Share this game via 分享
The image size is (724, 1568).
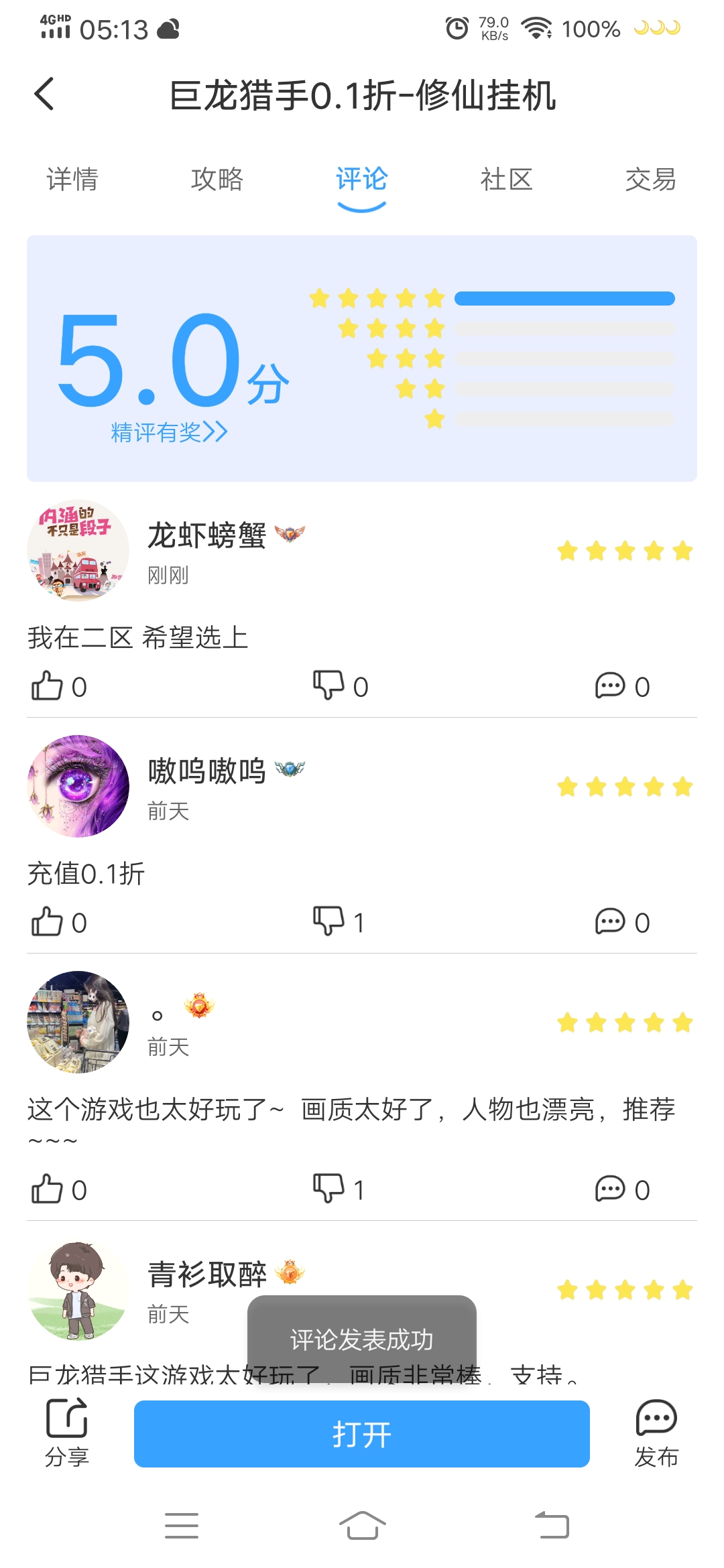tap(67, 1433)
